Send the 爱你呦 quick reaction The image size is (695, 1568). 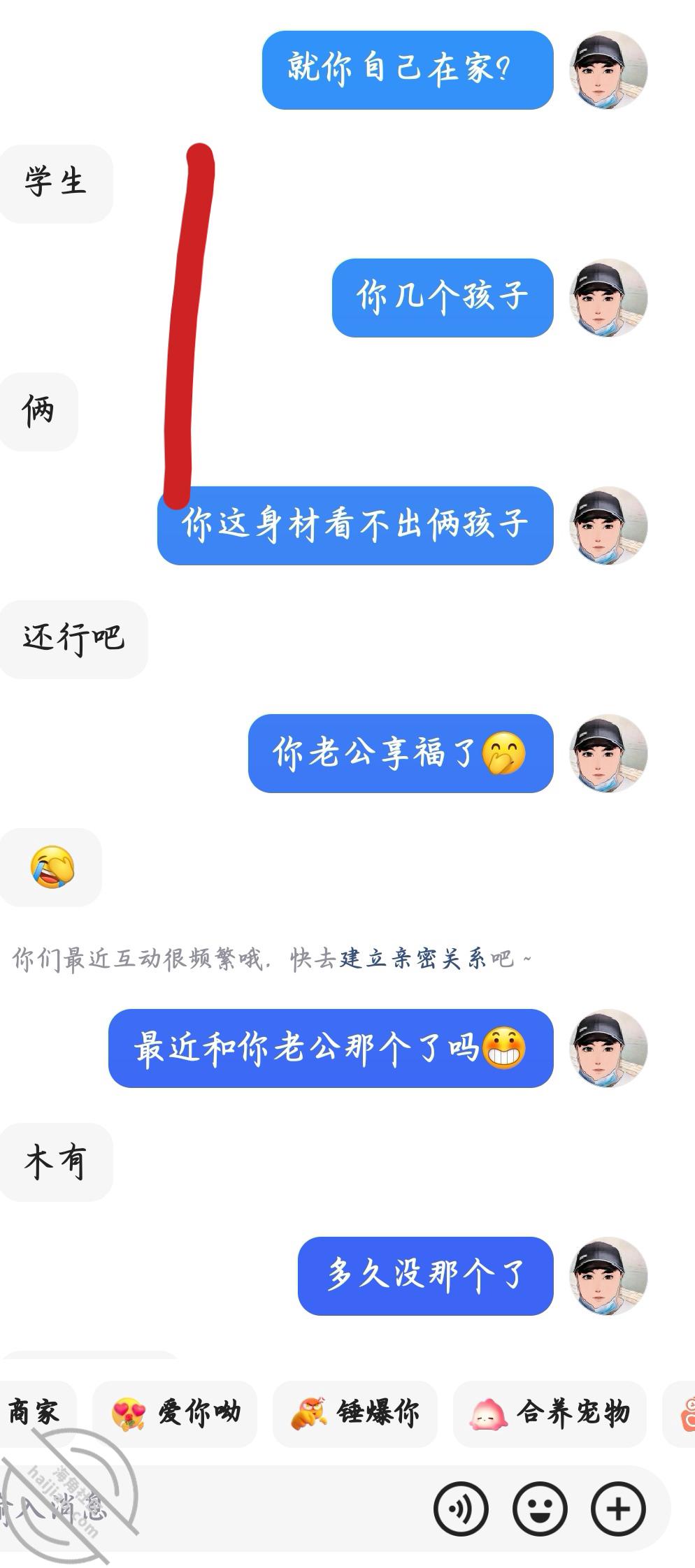[x=175, y=1413]
